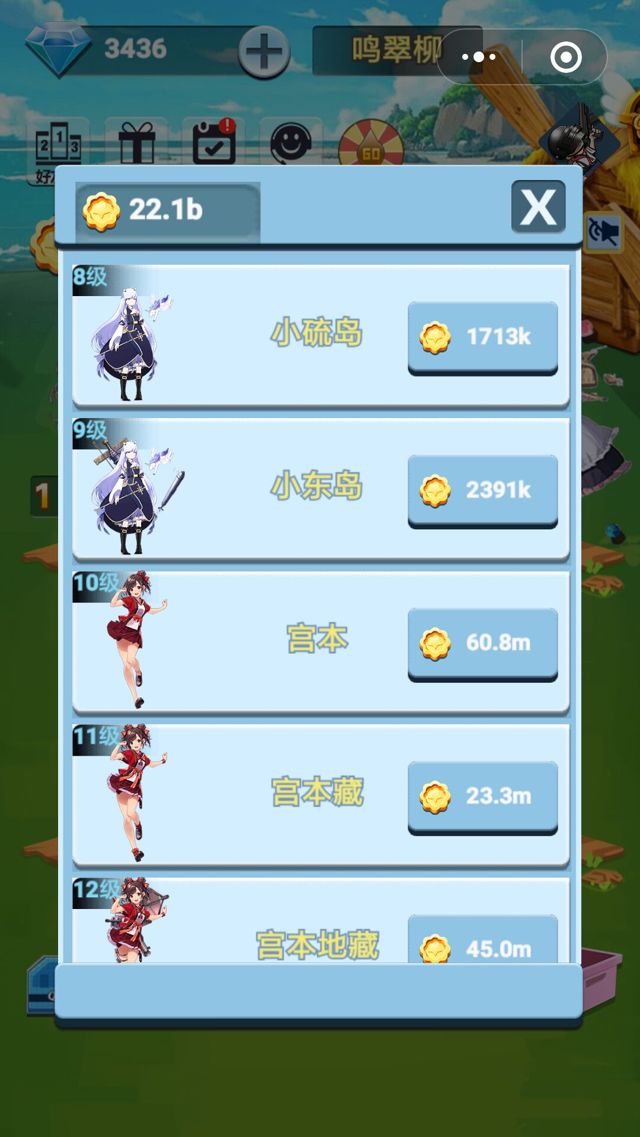Buy 宫本 for 60.8m coins
The width and height of the screenshot is (640, 1137).
coord(482,643)
